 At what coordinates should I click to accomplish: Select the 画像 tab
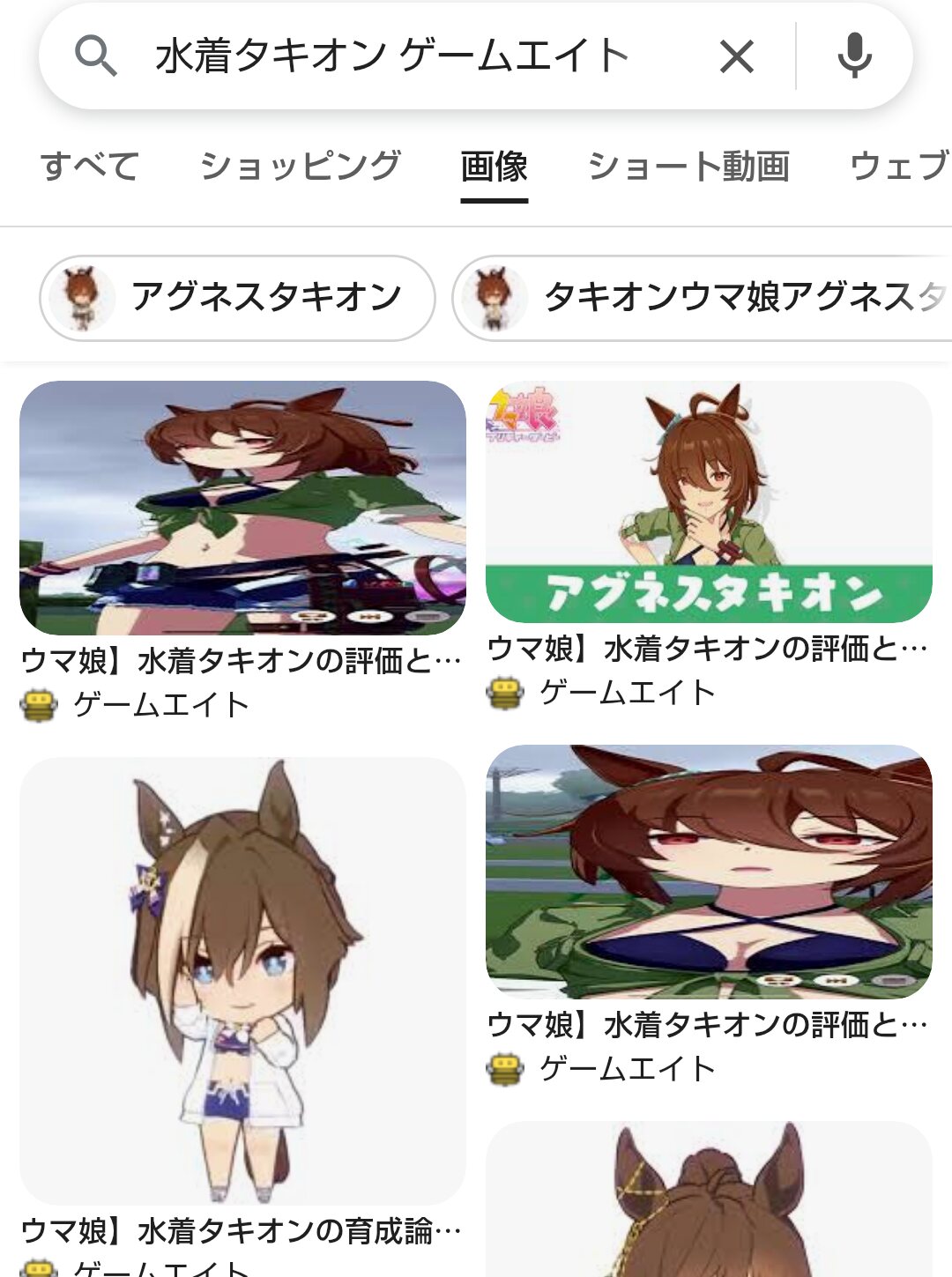tap(494, 166)
